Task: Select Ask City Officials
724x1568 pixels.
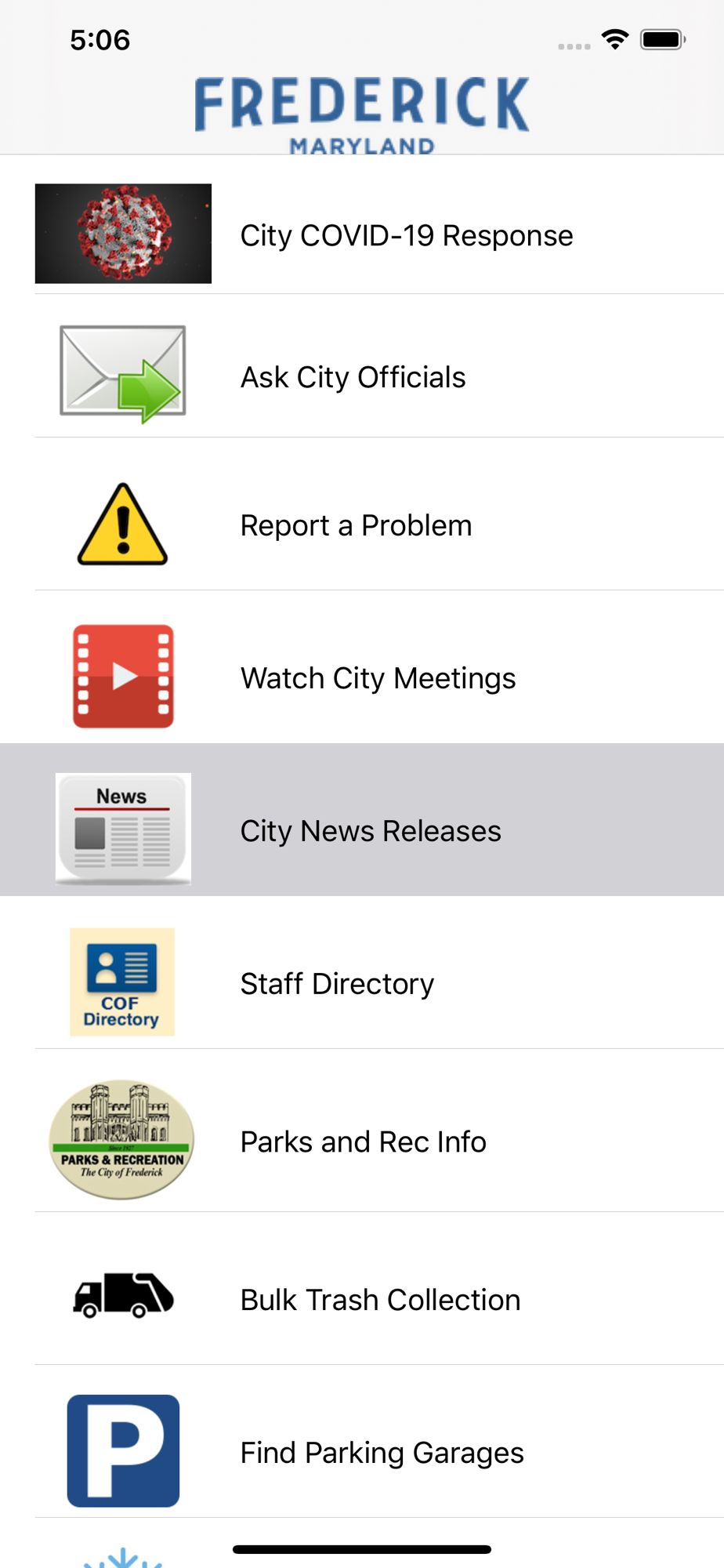Action: tap(353, 377)
